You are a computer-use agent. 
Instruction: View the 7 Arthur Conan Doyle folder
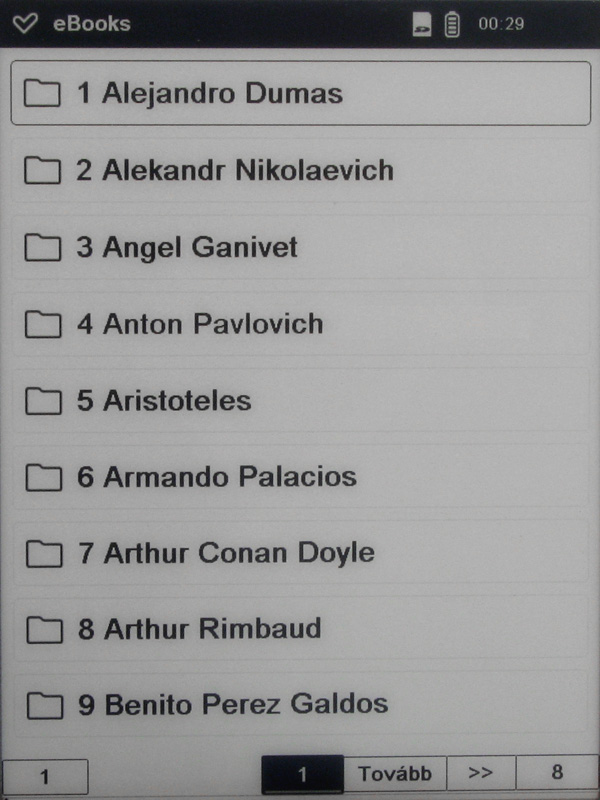pos(300,552)
